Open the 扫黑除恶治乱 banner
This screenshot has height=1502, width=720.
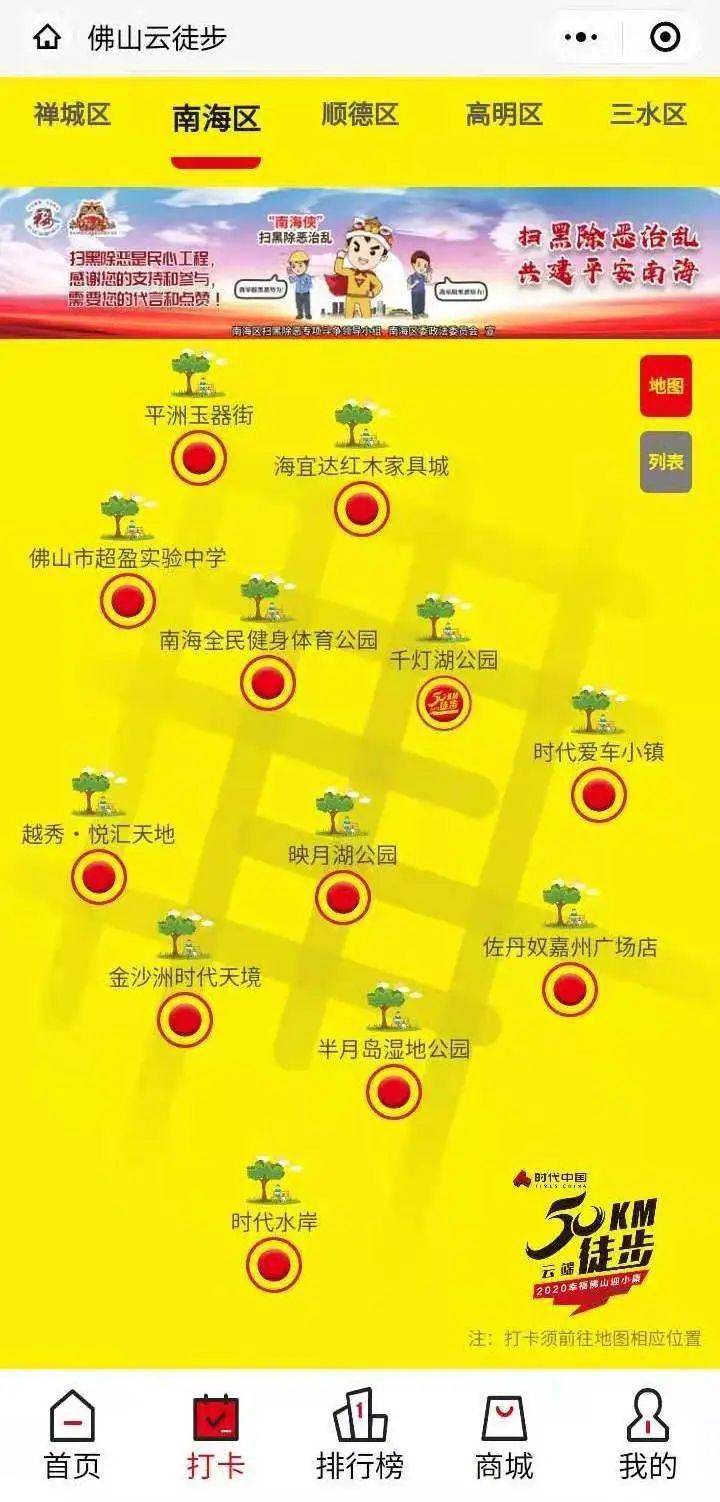pos(360,262)
